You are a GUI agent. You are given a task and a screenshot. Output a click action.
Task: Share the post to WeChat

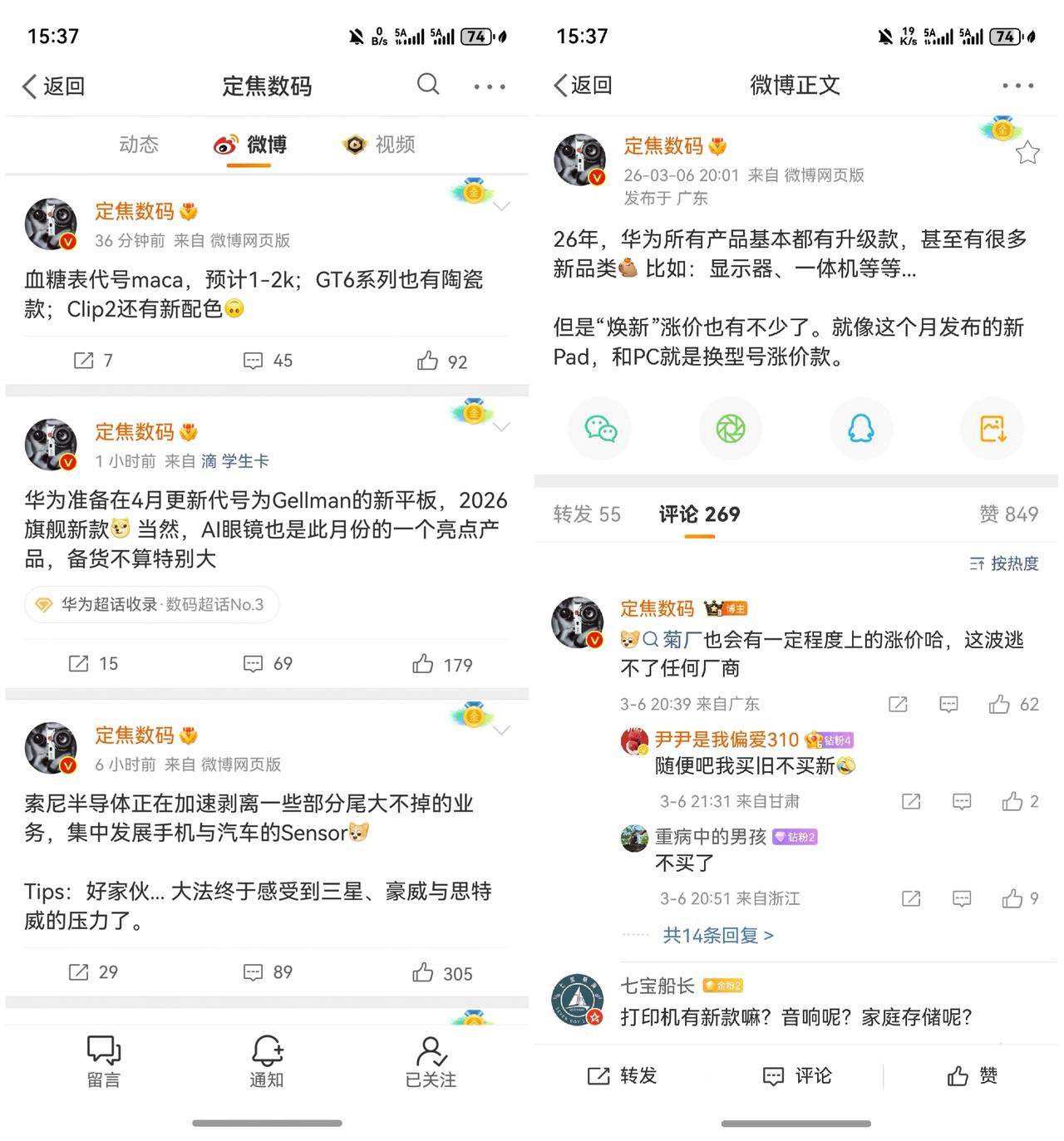coord(600,429)
